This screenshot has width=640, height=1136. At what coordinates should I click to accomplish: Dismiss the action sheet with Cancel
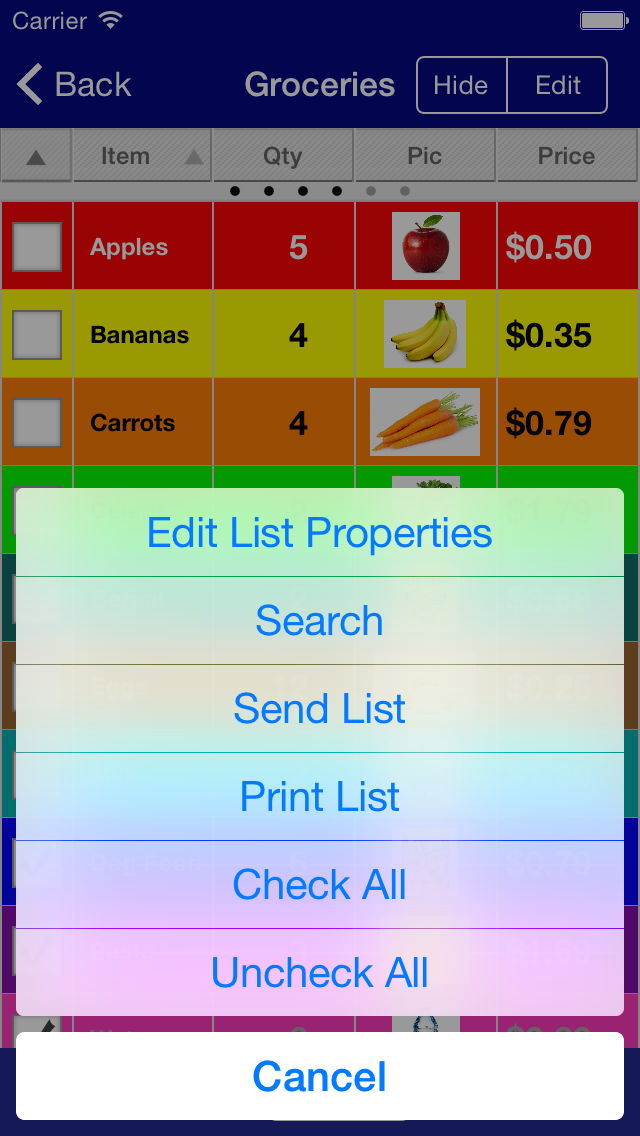tap(320, 1076)
